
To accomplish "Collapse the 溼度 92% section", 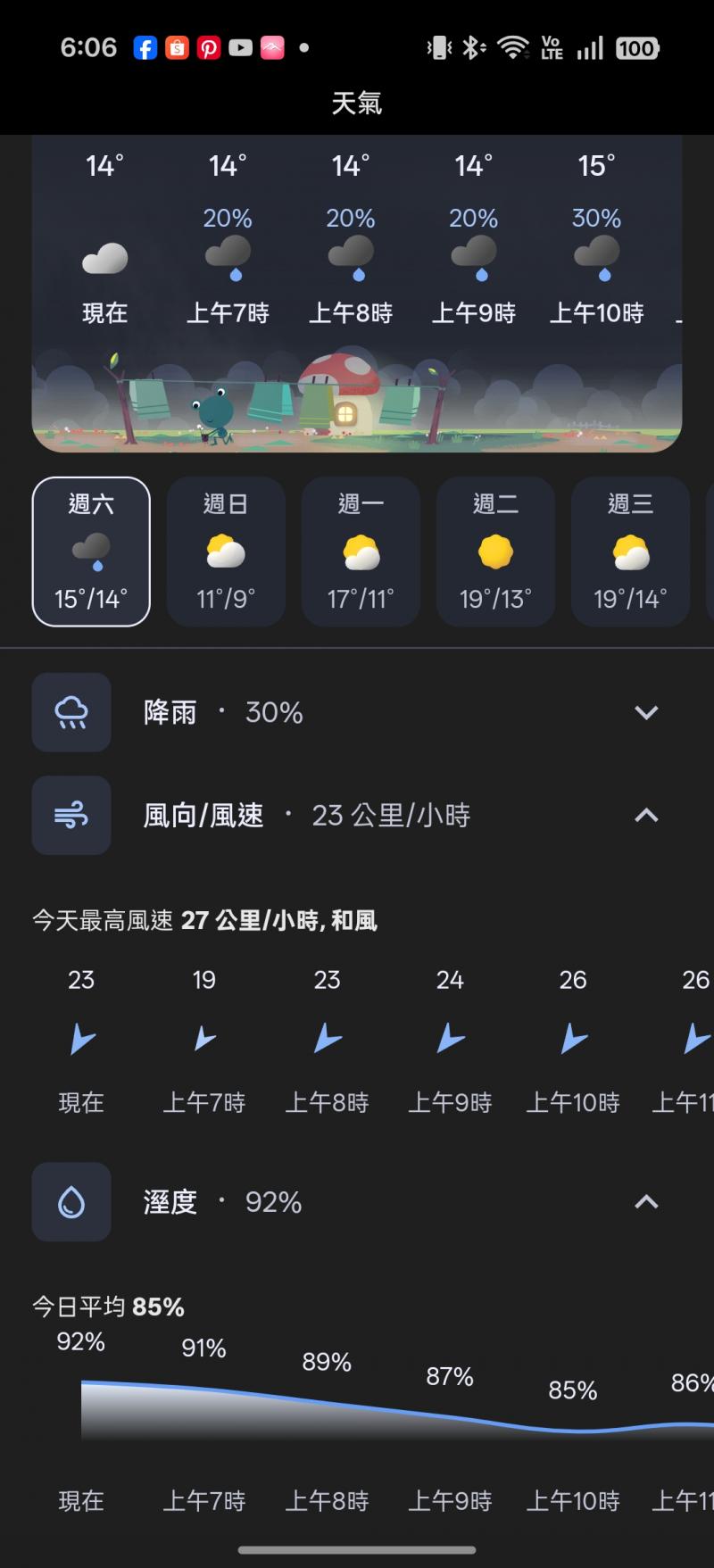I will [645, 1202].
